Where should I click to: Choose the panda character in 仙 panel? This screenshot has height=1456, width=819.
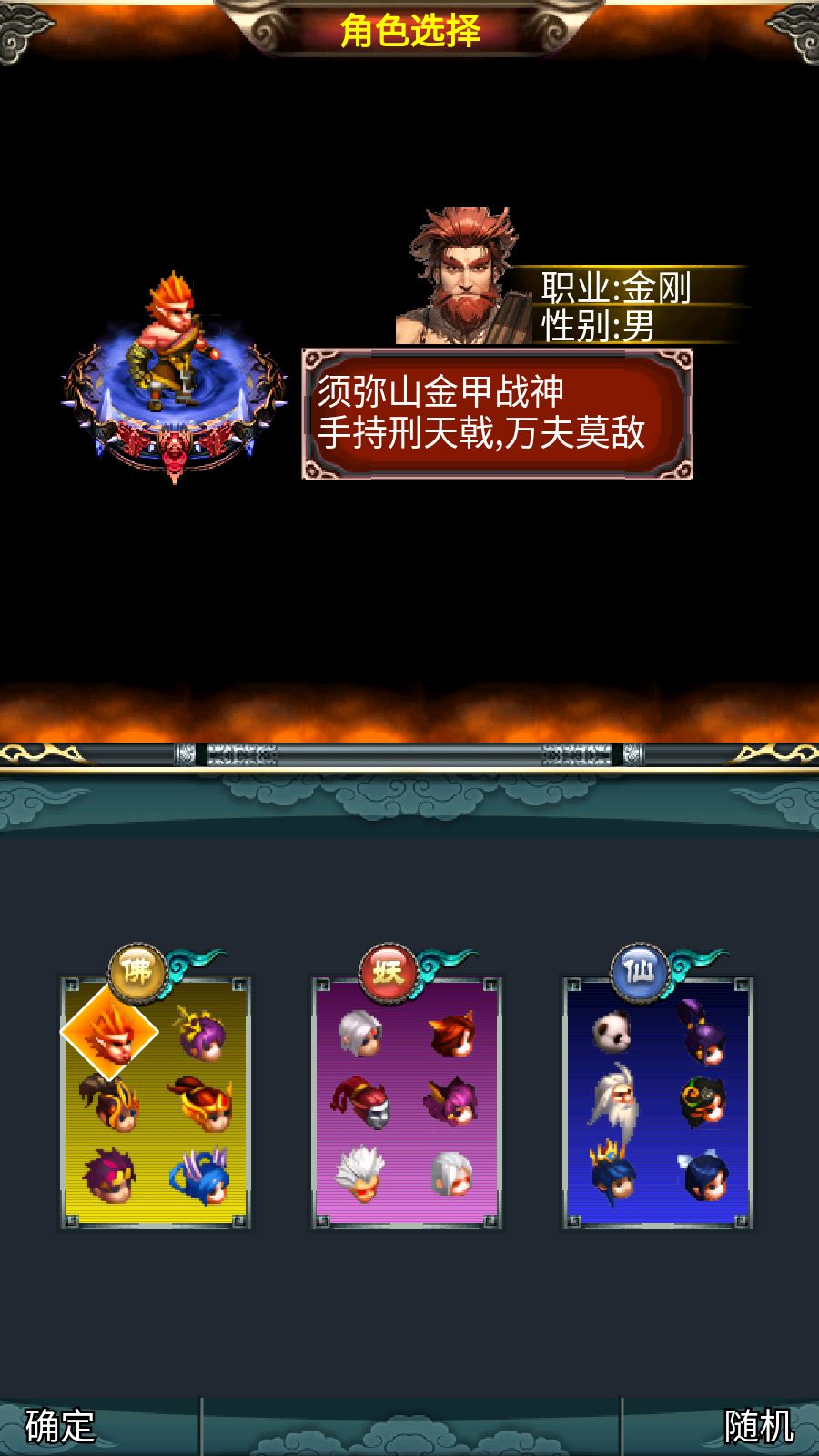[612, 1032]
